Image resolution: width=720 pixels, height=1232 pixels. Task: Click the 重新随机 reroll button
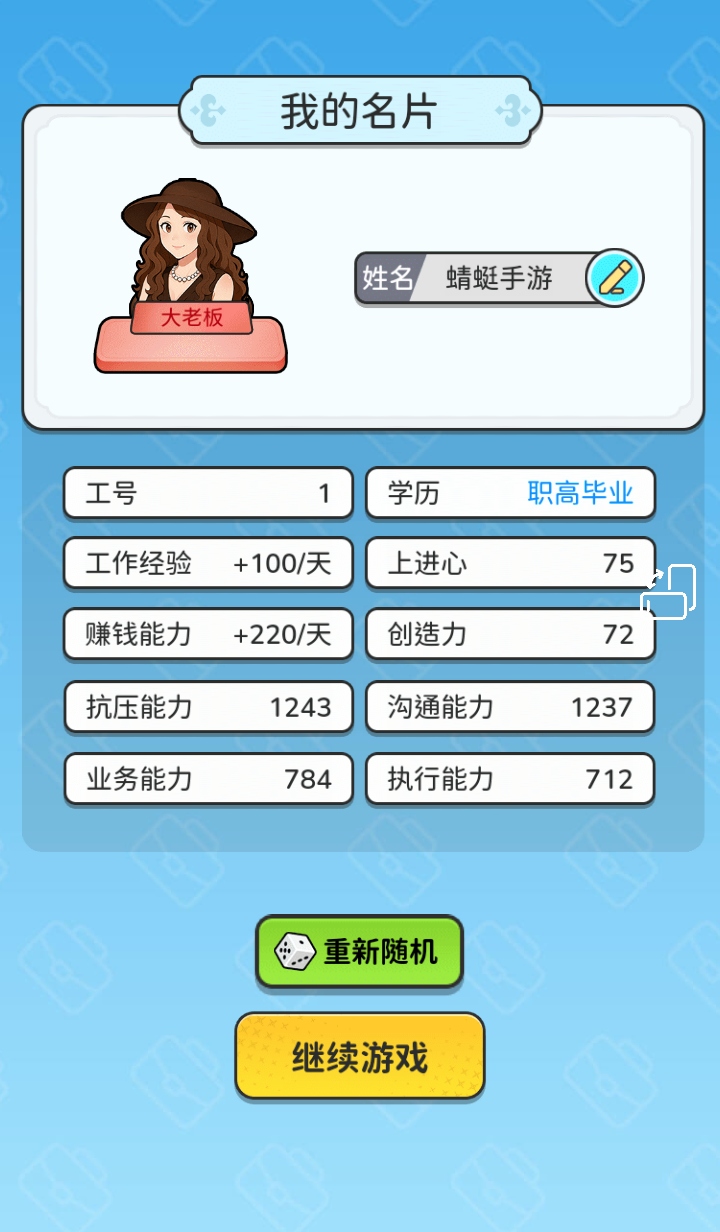pos(358,953)
